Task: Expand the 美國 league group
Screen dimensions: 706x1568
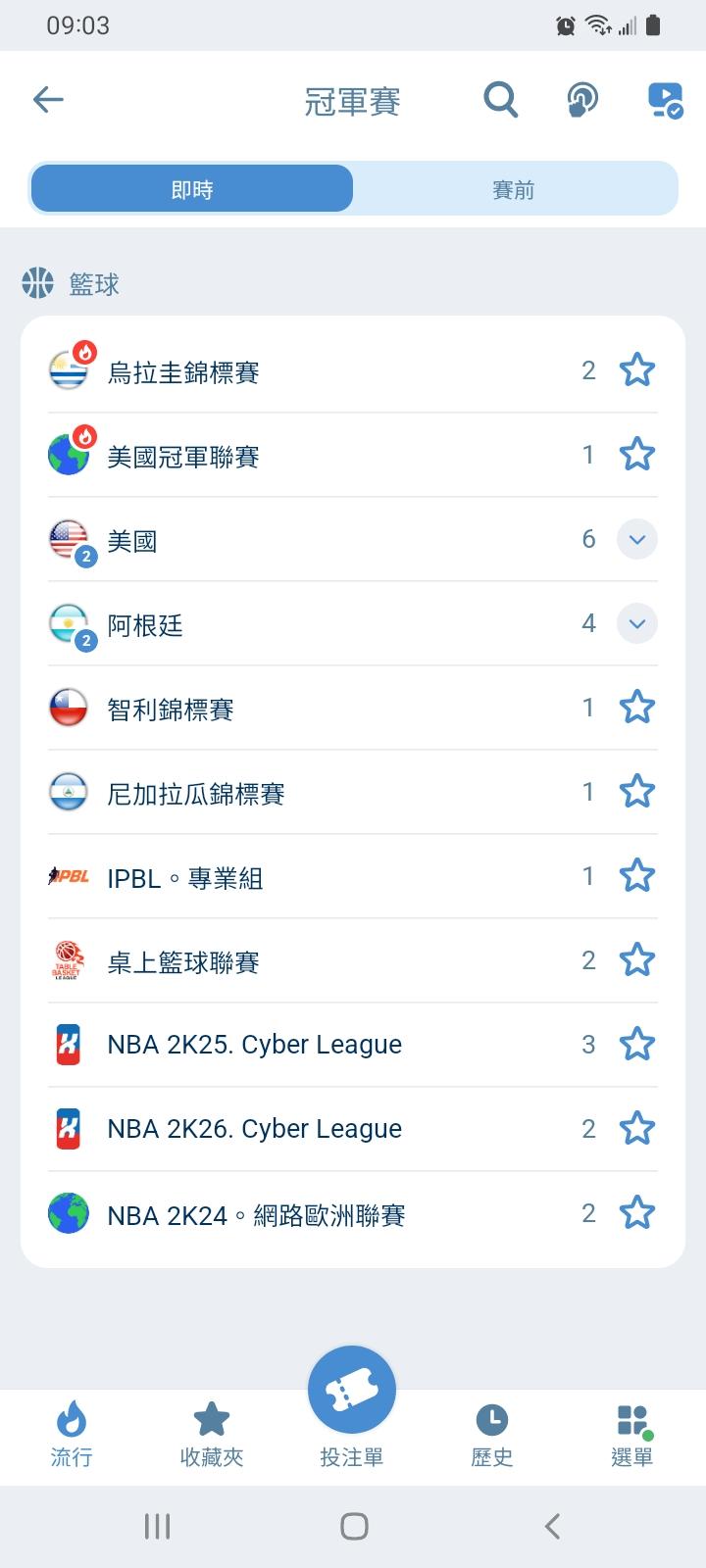Action: [637, 539]
